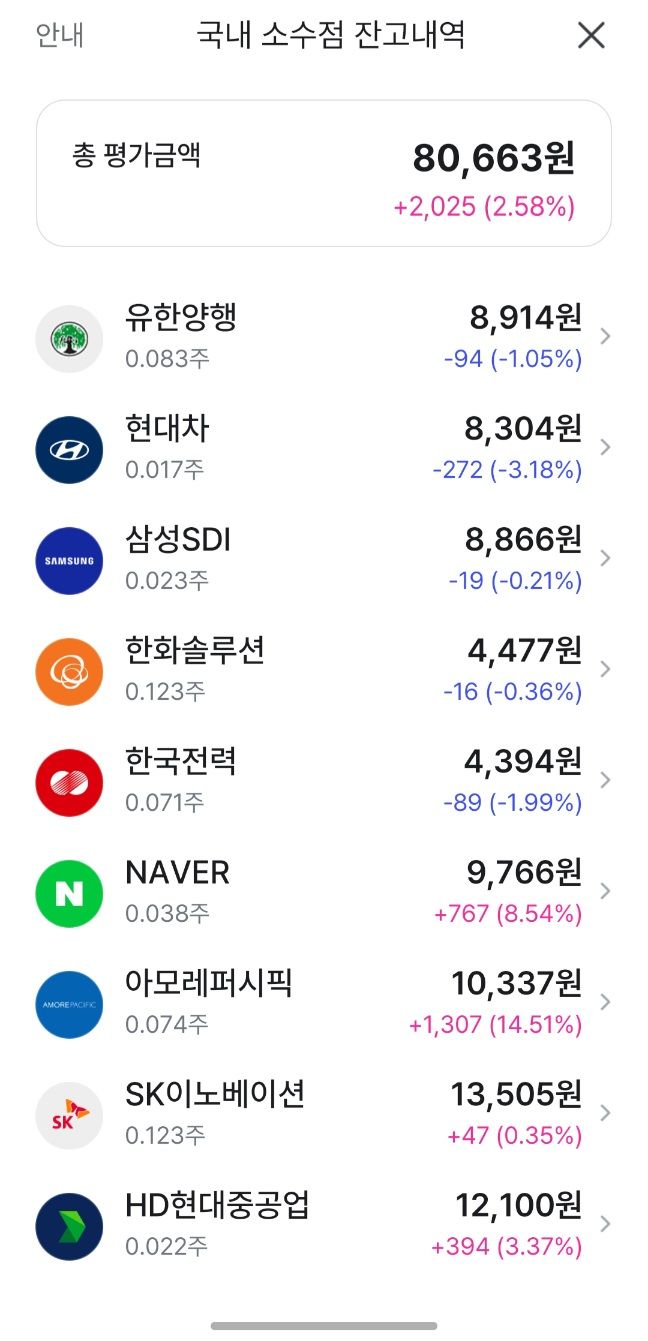View the 삼성SDI holding
Image resolution: width=648 pixels, height=1341 pixels.
coord(323,559)
